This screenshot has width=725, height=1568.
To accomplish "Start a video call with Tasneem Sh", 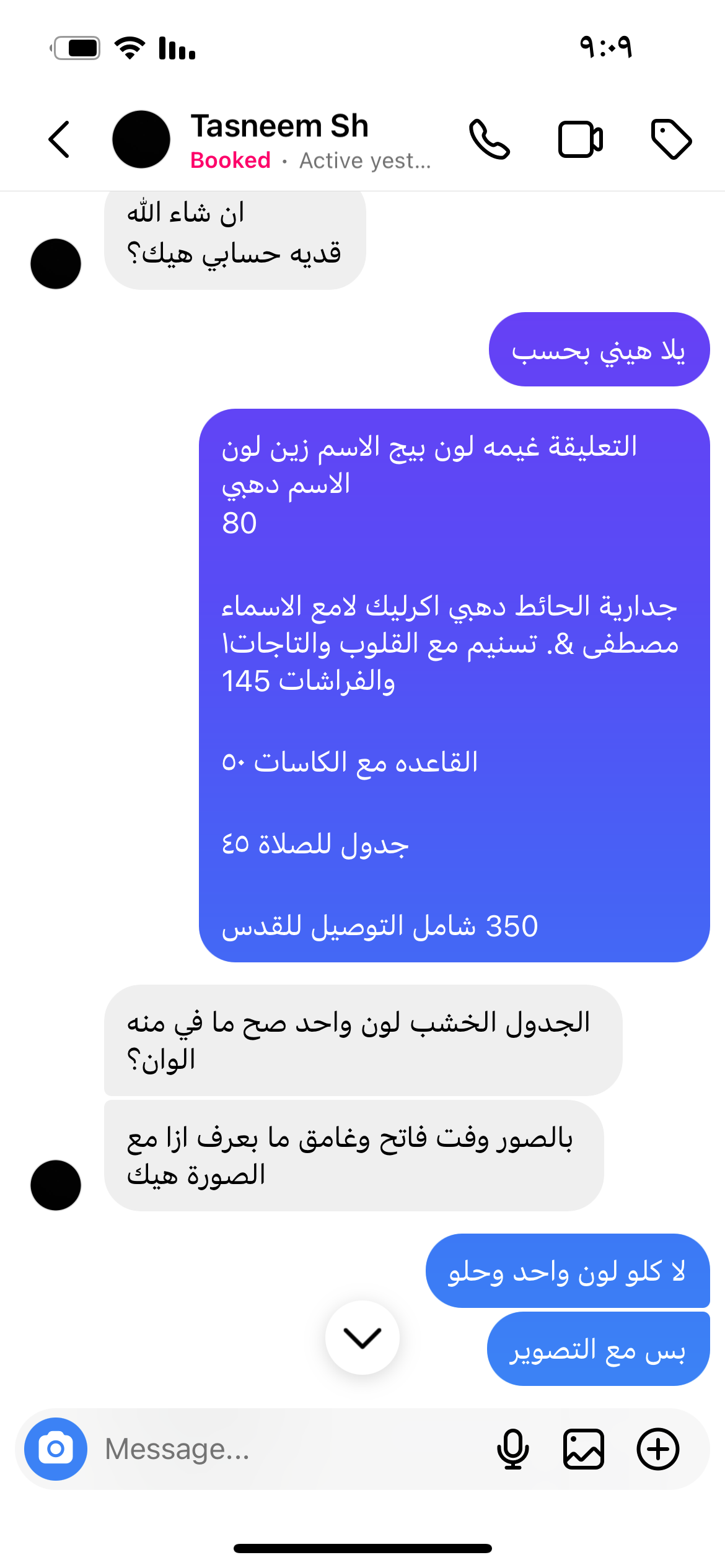I will click(x=580, y=139).
